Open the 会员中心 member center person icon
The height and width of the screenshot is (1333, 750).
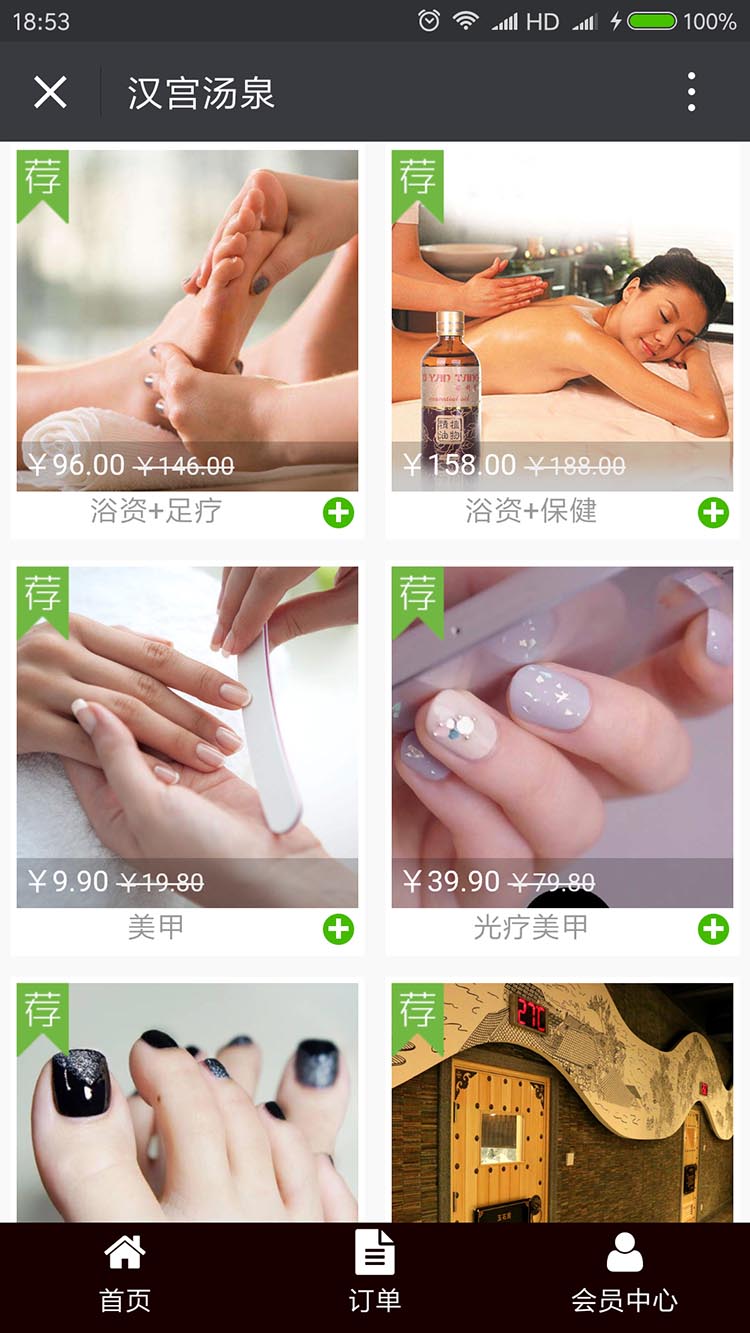click(x=626, y=1251)
